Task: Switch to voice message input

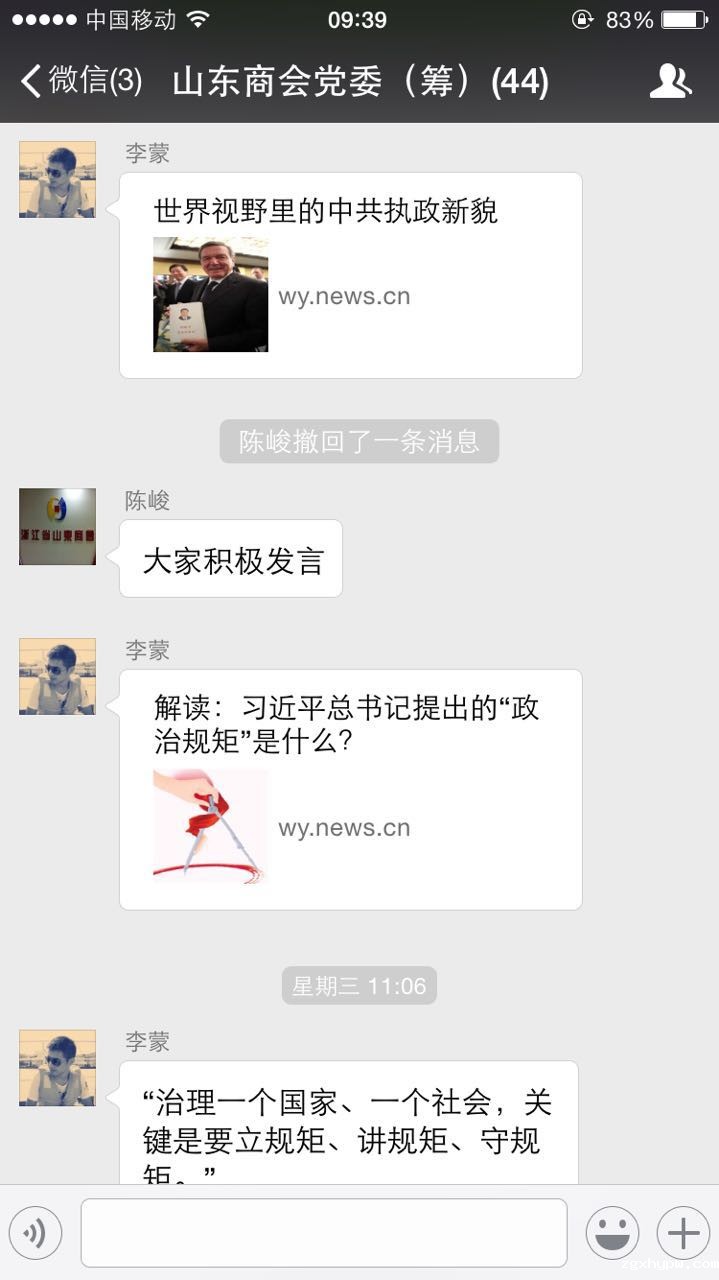Action: 35,1233
